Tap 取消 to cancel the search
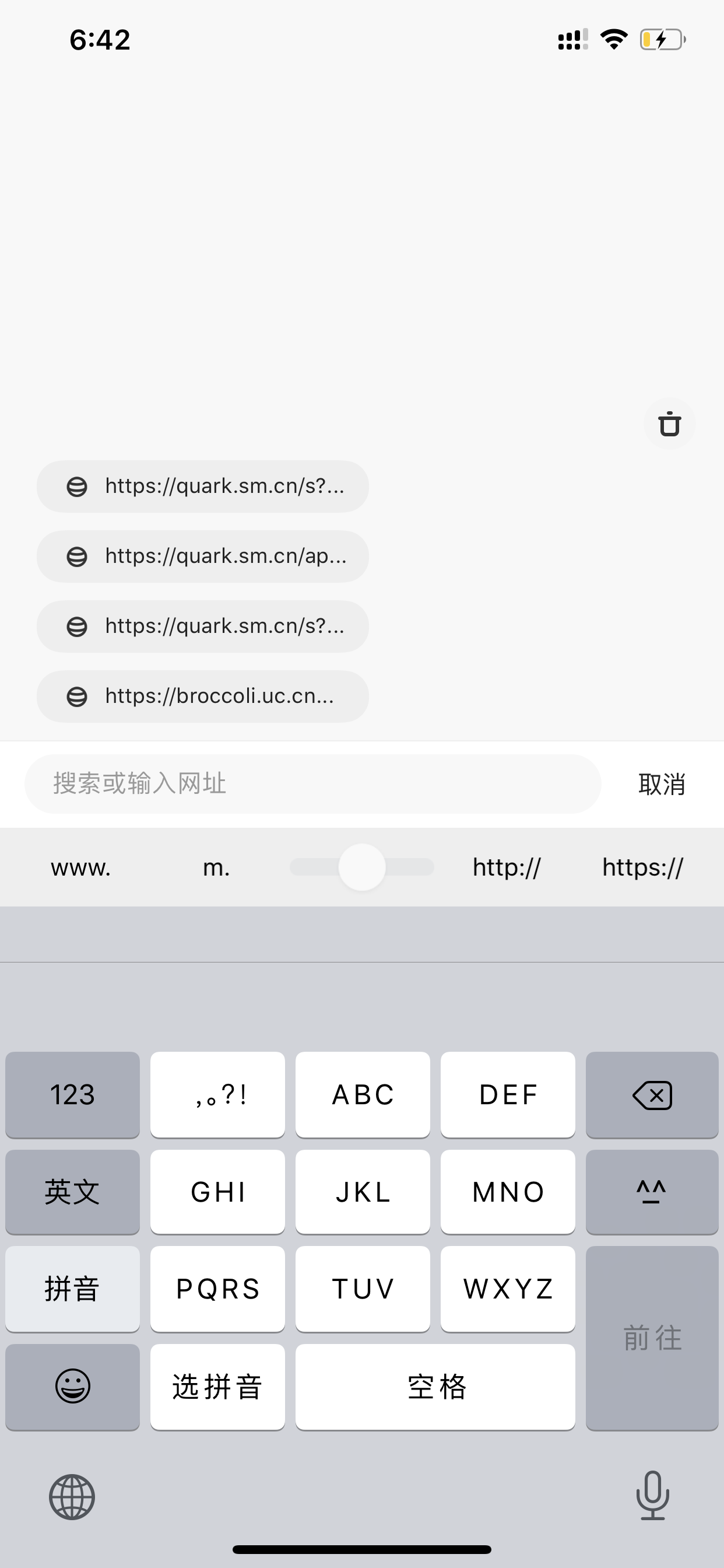The image size is (724, 1568). 662,784
